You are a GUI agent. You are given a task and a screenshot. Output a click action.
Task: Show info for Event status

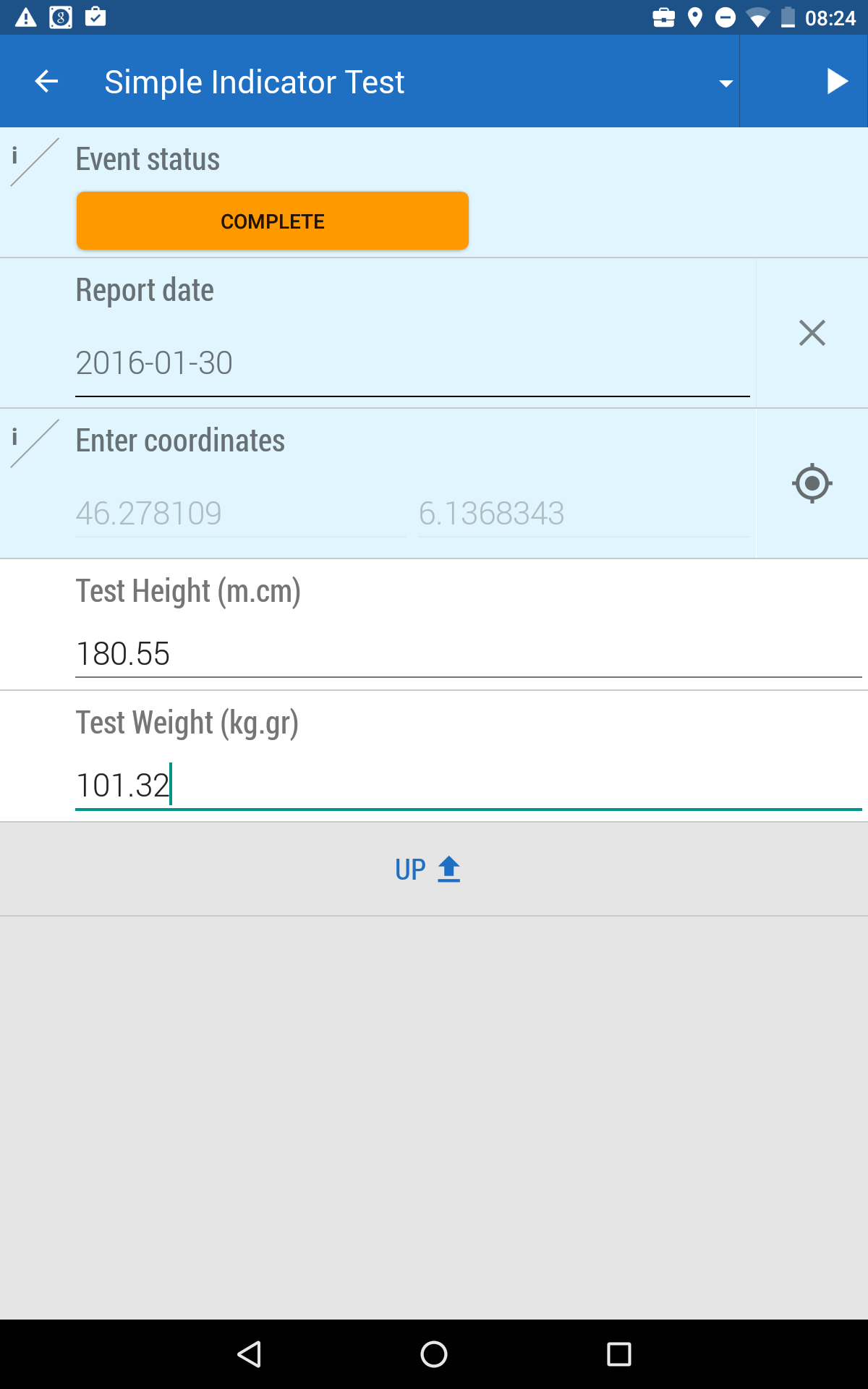(x=16, y=156)
